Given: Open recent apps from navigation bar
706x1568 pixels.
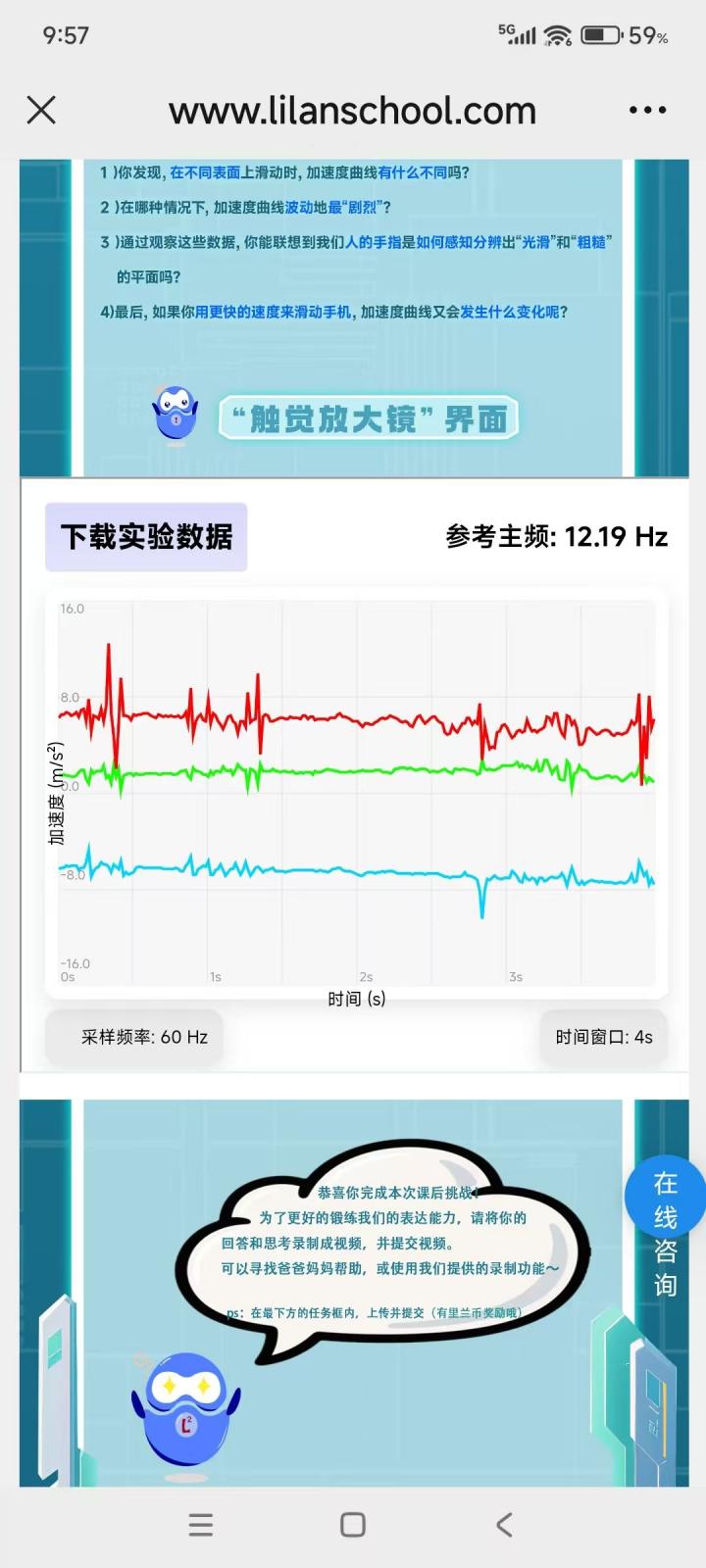Looking at the screenshot, I should (x=201, y=1524).
